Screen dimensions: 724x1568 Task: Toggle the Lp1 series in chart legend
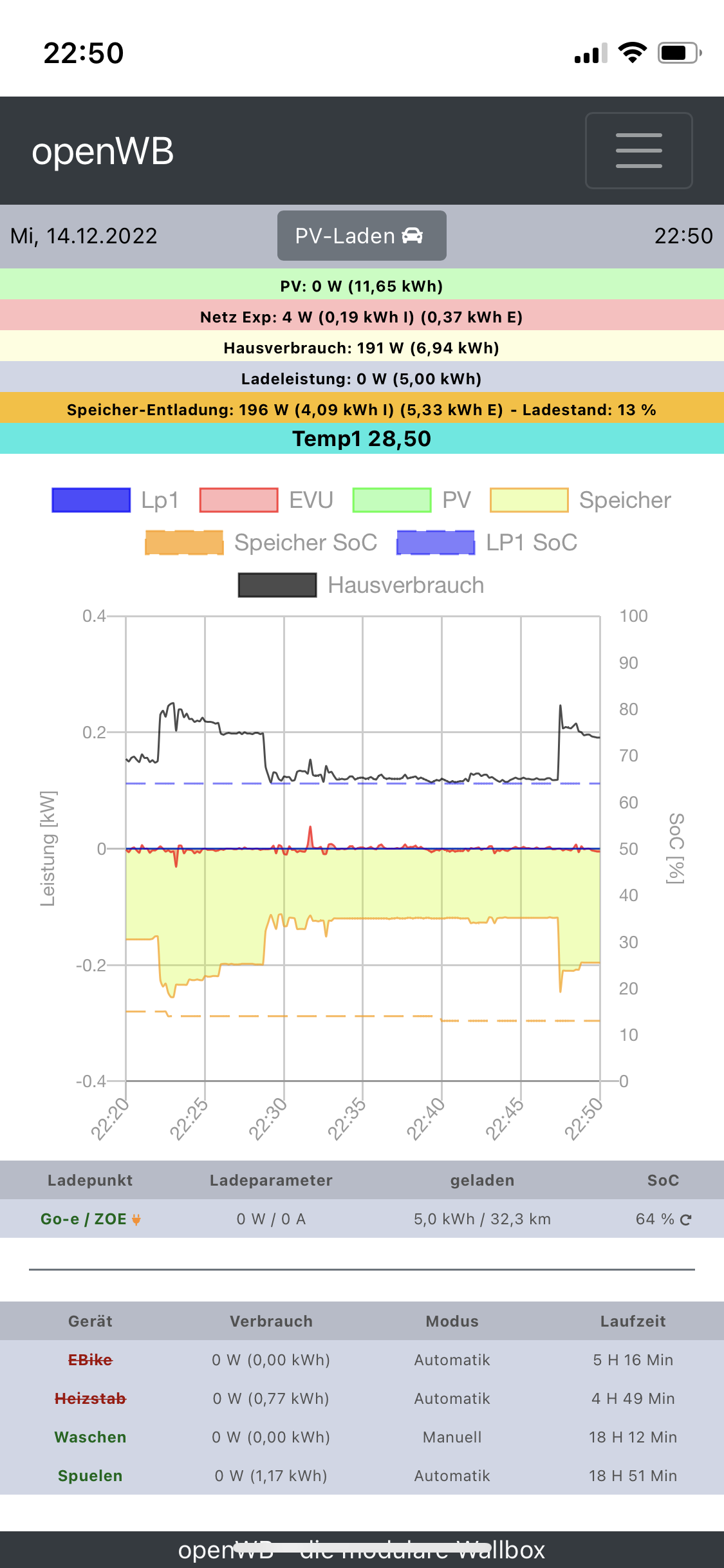click(x=115, y=500)
